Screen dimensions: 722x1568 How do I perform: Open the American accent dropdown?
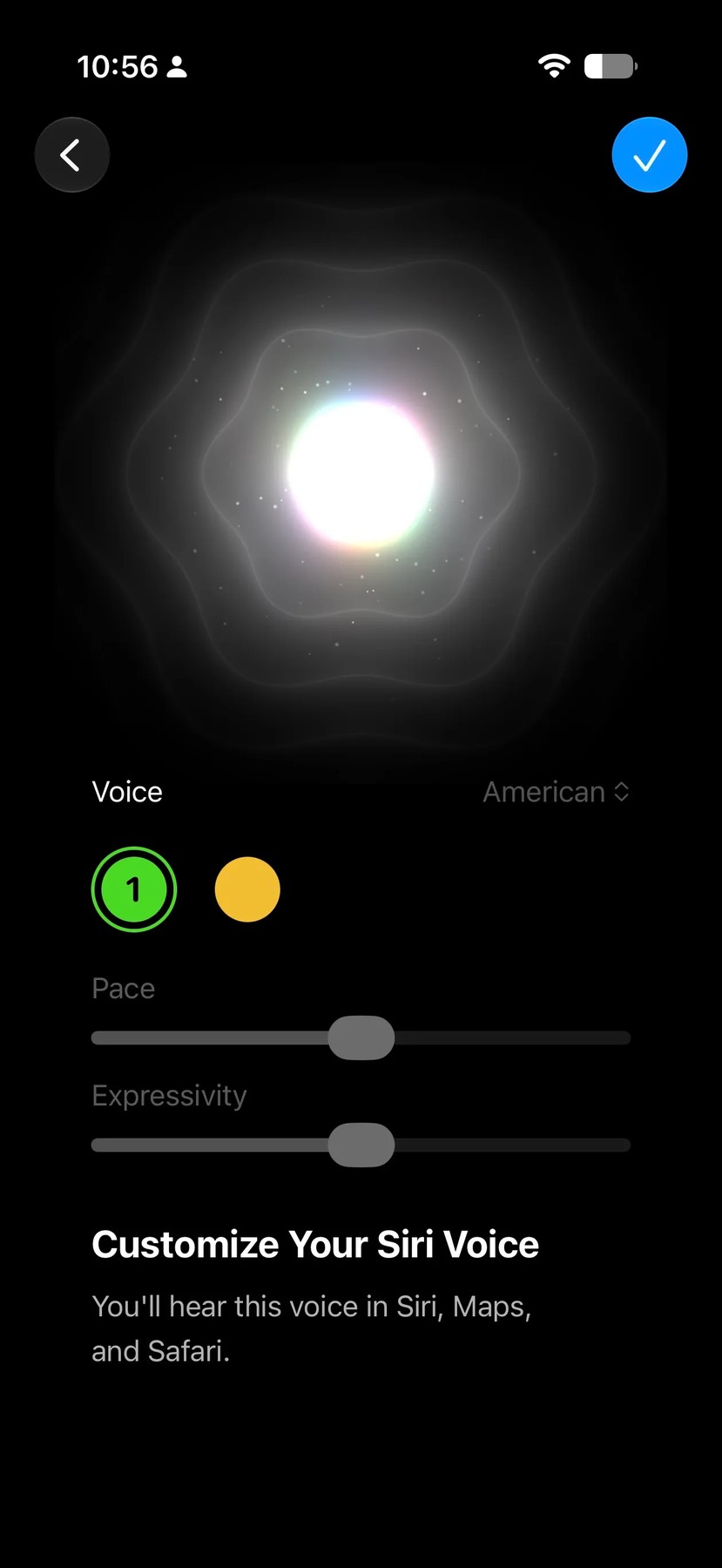click(x=557, y=792)
